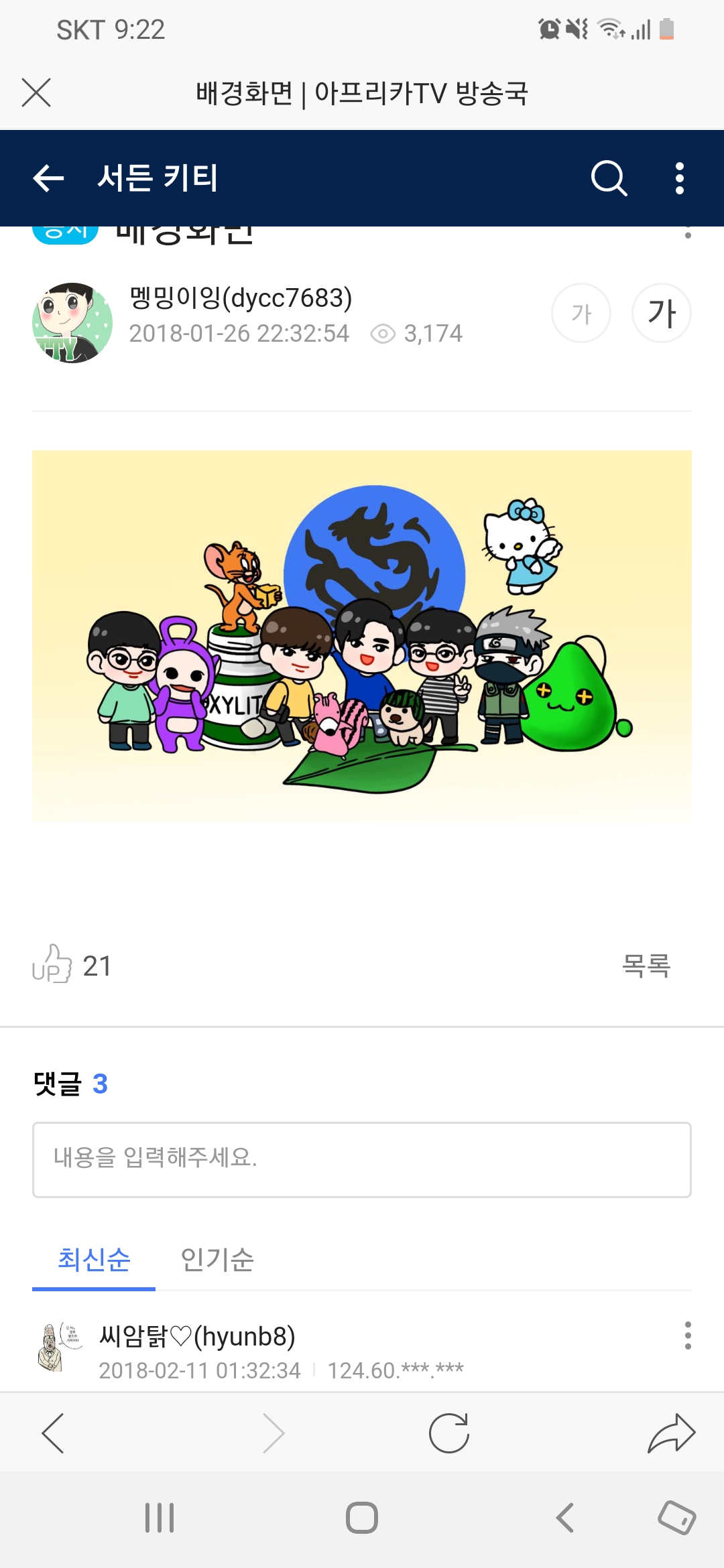The image size is (724, 1568).
Task: Open recent apps from navigation bar
Action: [160, 1518]
